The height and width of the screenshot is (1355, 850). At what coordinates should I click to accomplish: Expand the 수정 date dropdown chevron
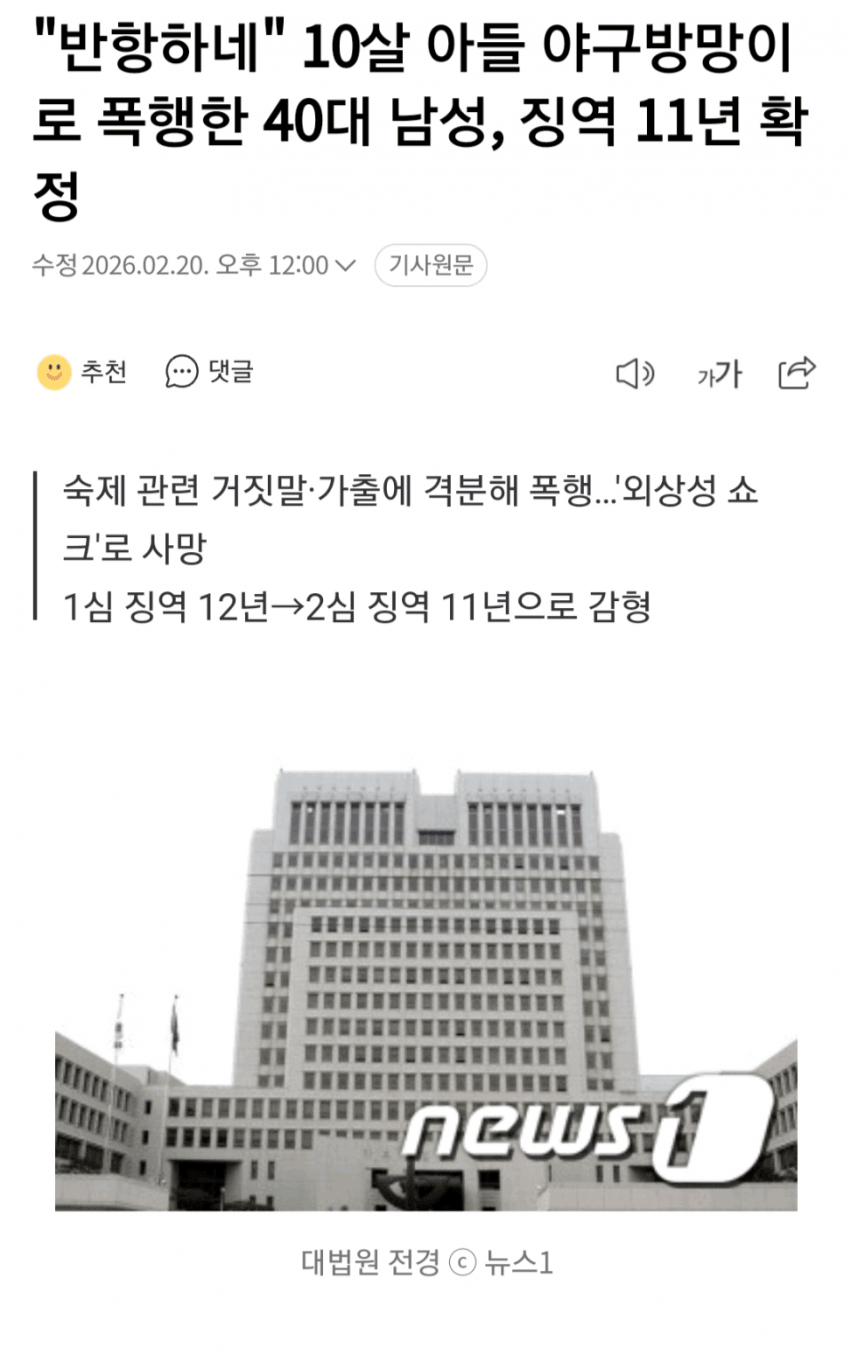point(345,266)
